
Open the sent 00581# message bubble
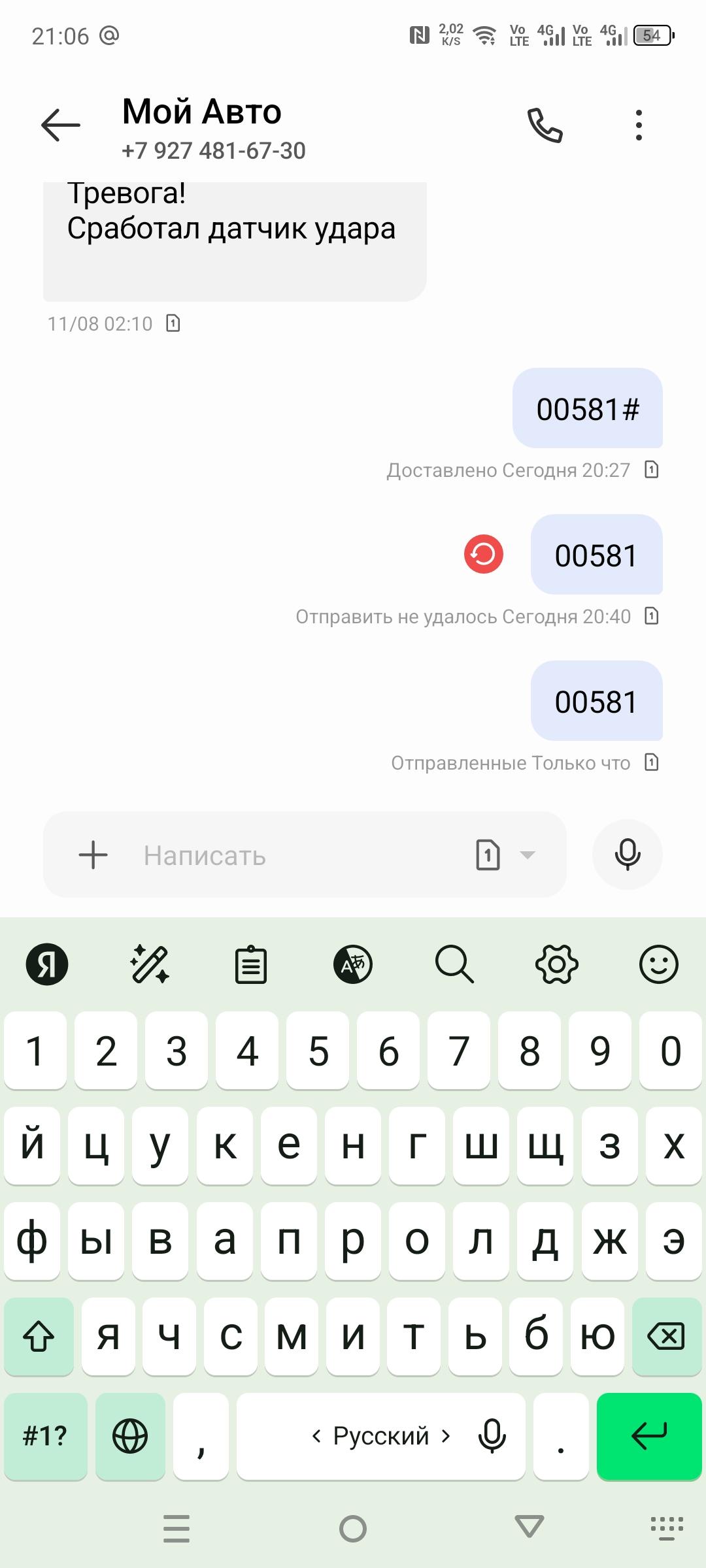click(587, 409)
